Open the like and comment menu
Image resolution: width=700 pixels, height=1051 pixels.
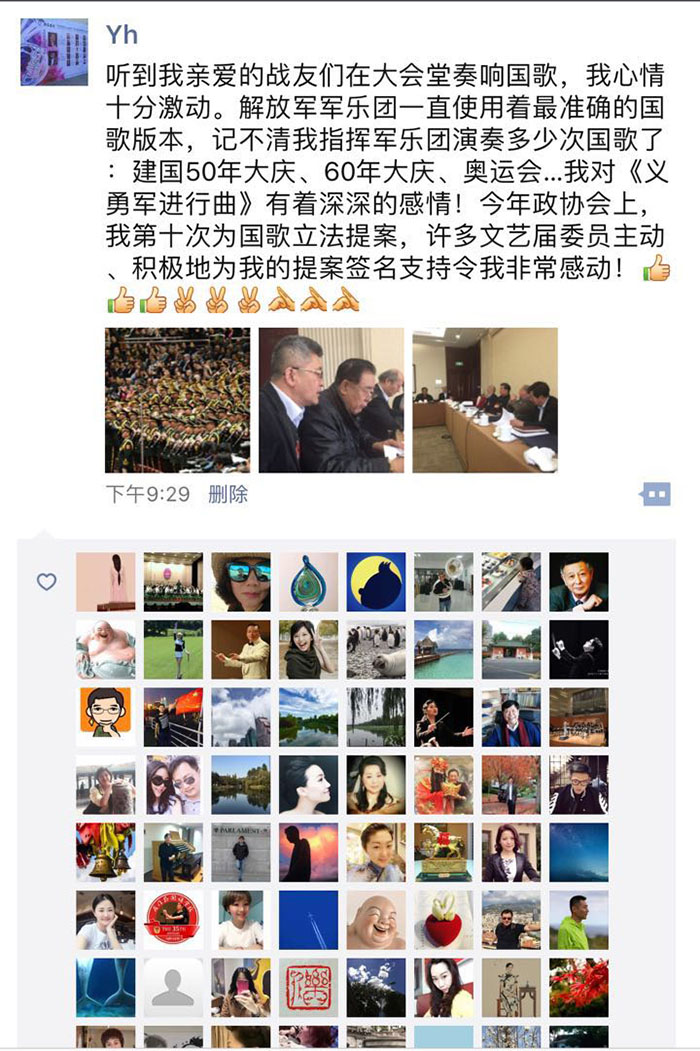[x=656, y=494]
